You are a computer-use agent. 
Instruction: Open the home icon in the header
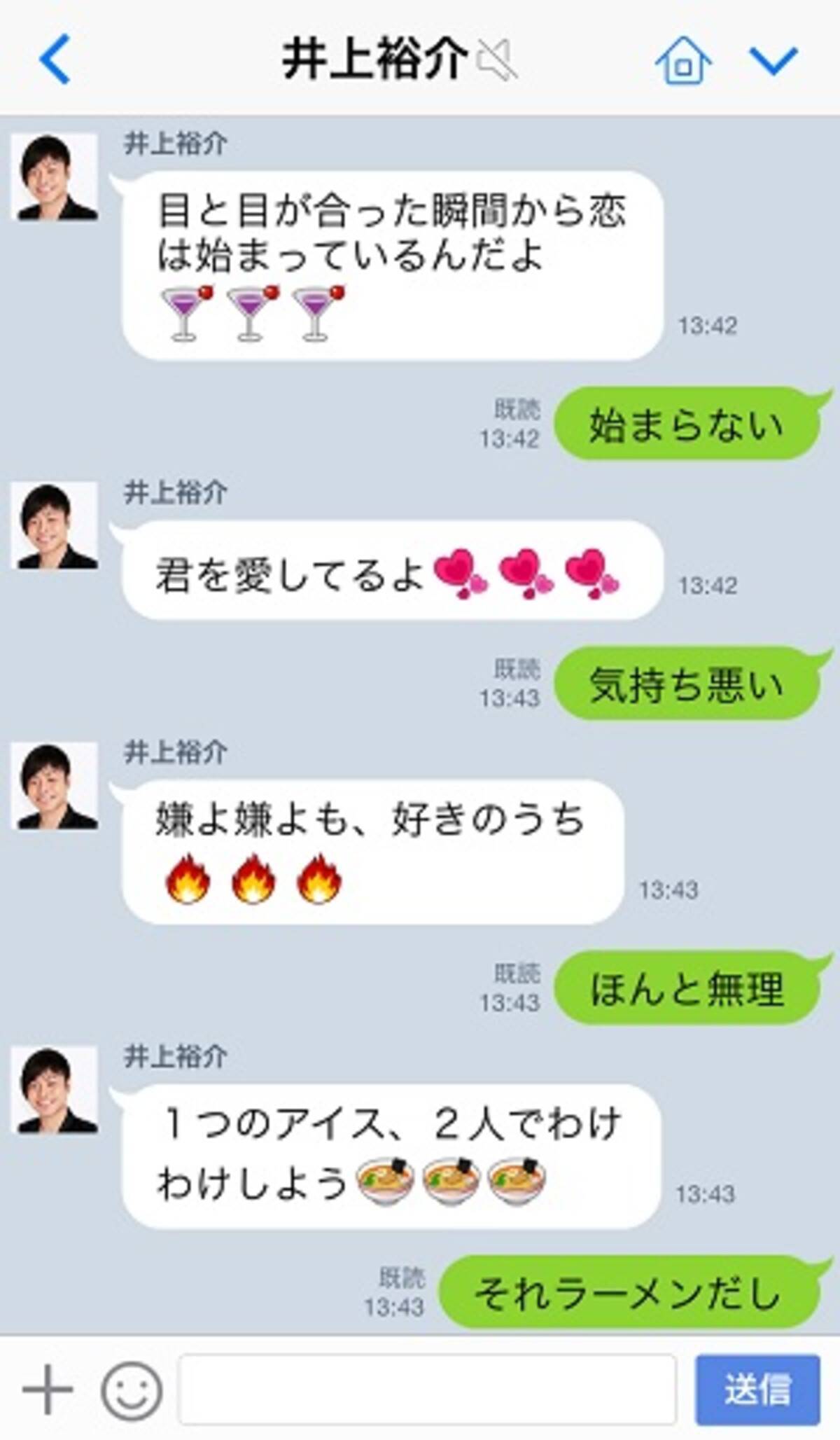pyautogui.click(x=683, y=61)
